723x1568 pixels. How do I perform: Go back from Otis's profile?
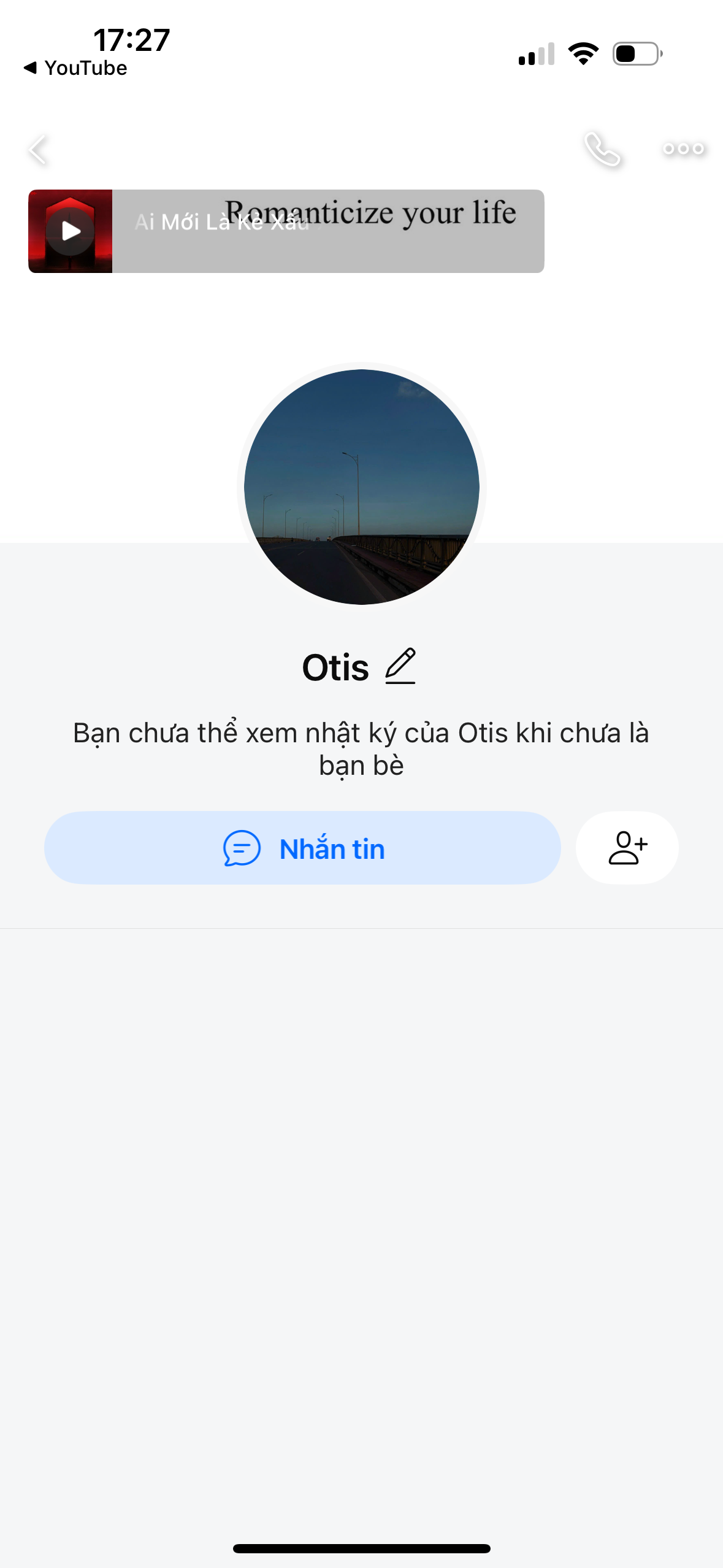click(x=38, y=150)
